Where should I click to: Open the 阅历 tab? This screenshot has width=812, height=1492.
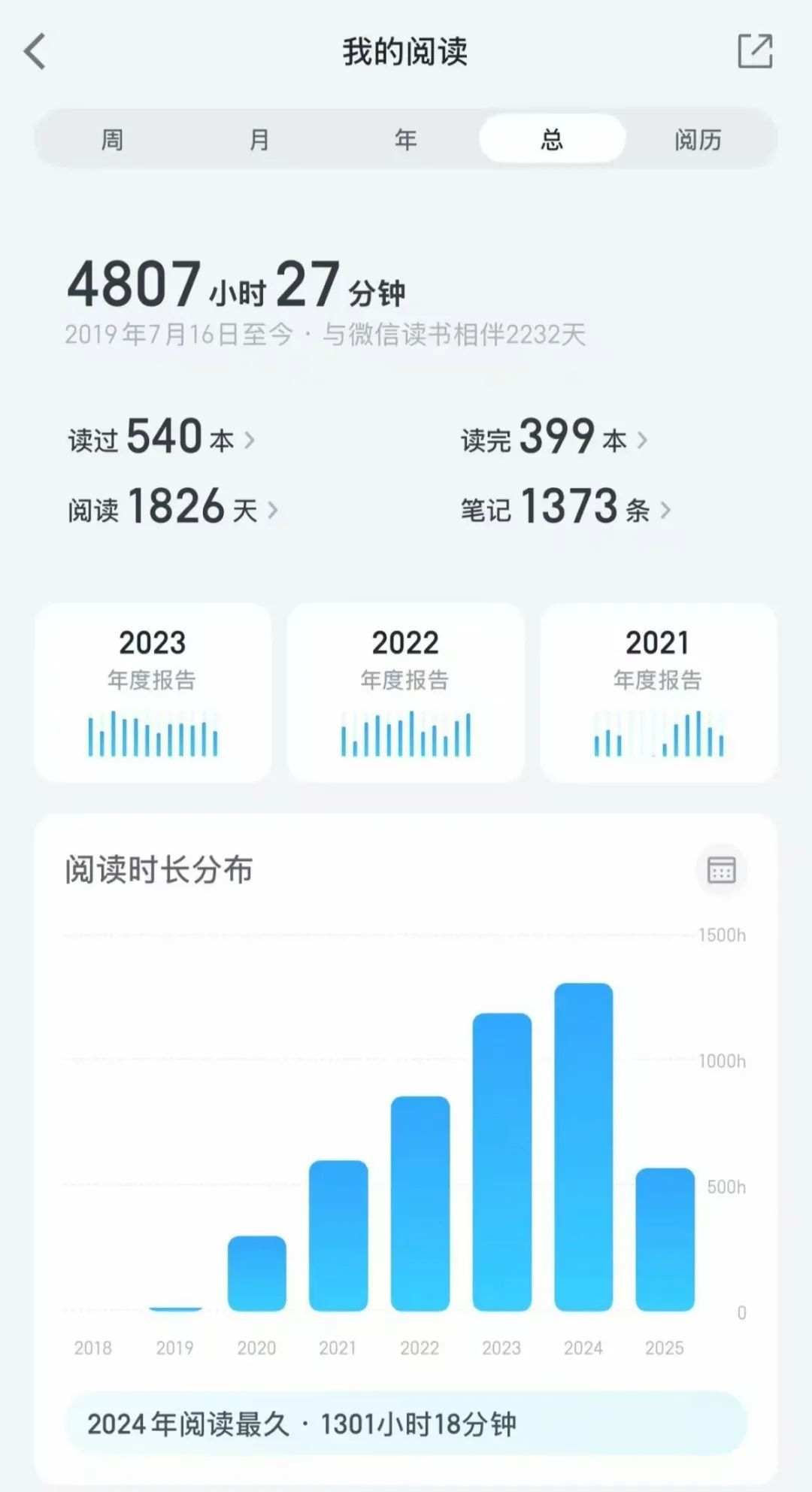[698, 139]
